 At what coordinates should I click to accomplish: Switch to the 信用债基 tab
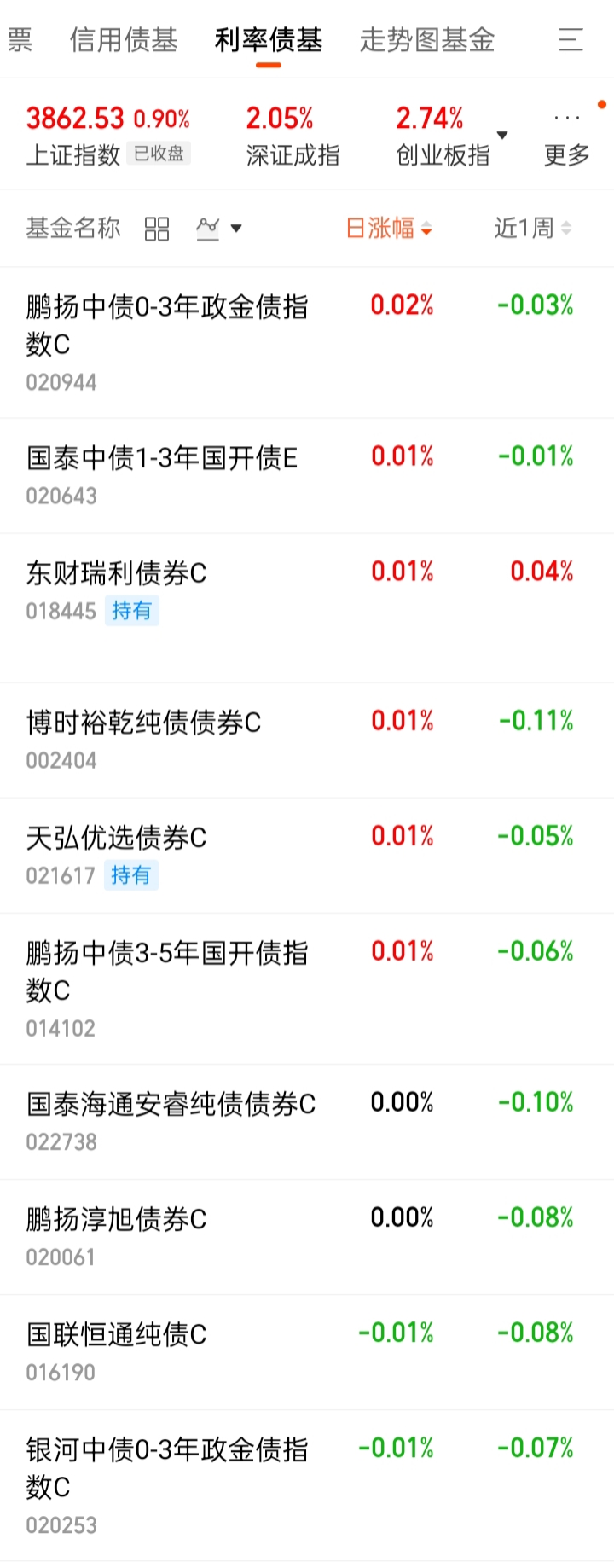point(124,40)
